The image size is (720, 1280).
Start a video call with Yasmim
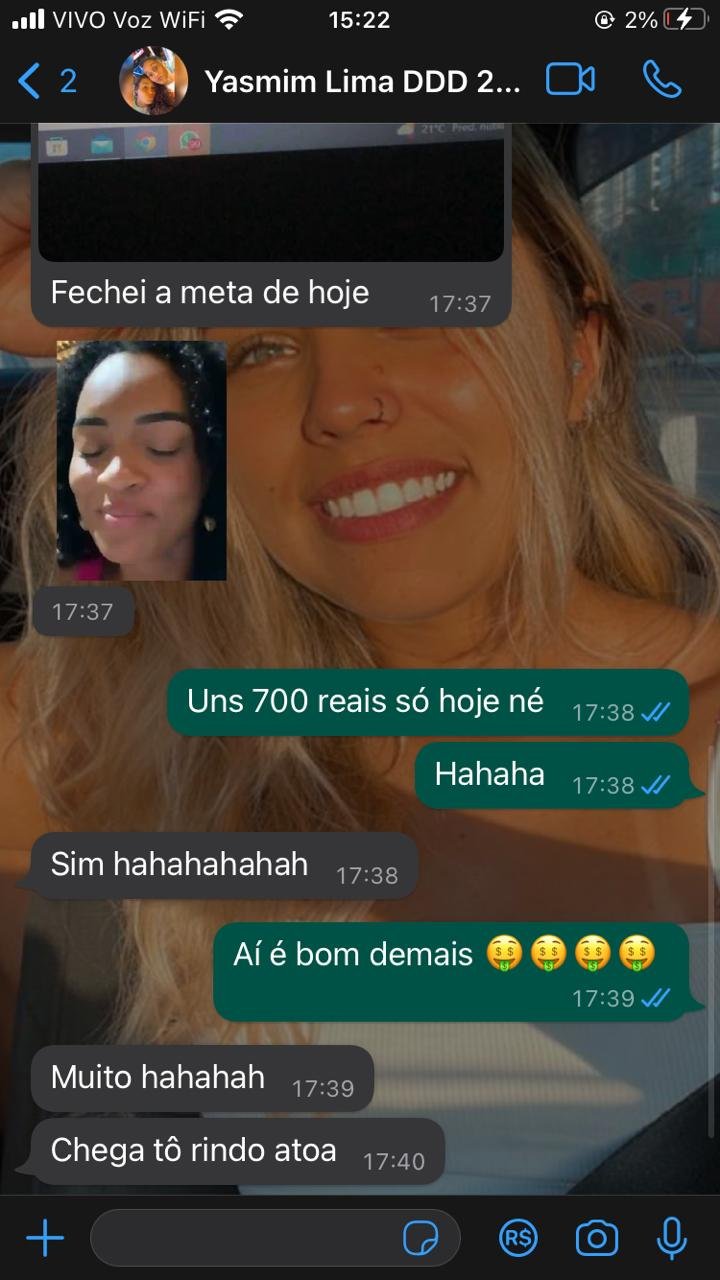point(570,80)
